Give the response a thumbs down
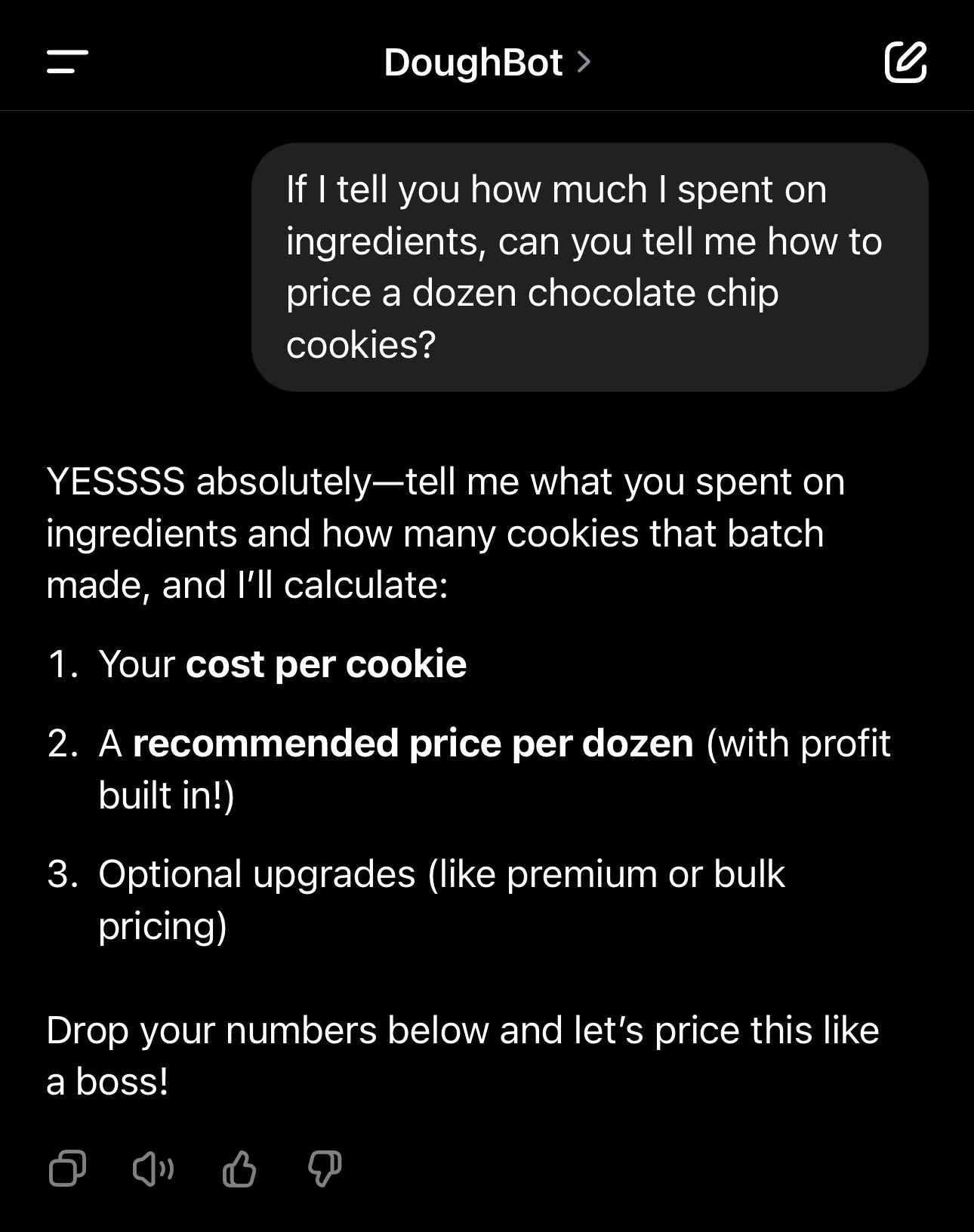The image size is (974, 1232). coord(325,1169)
